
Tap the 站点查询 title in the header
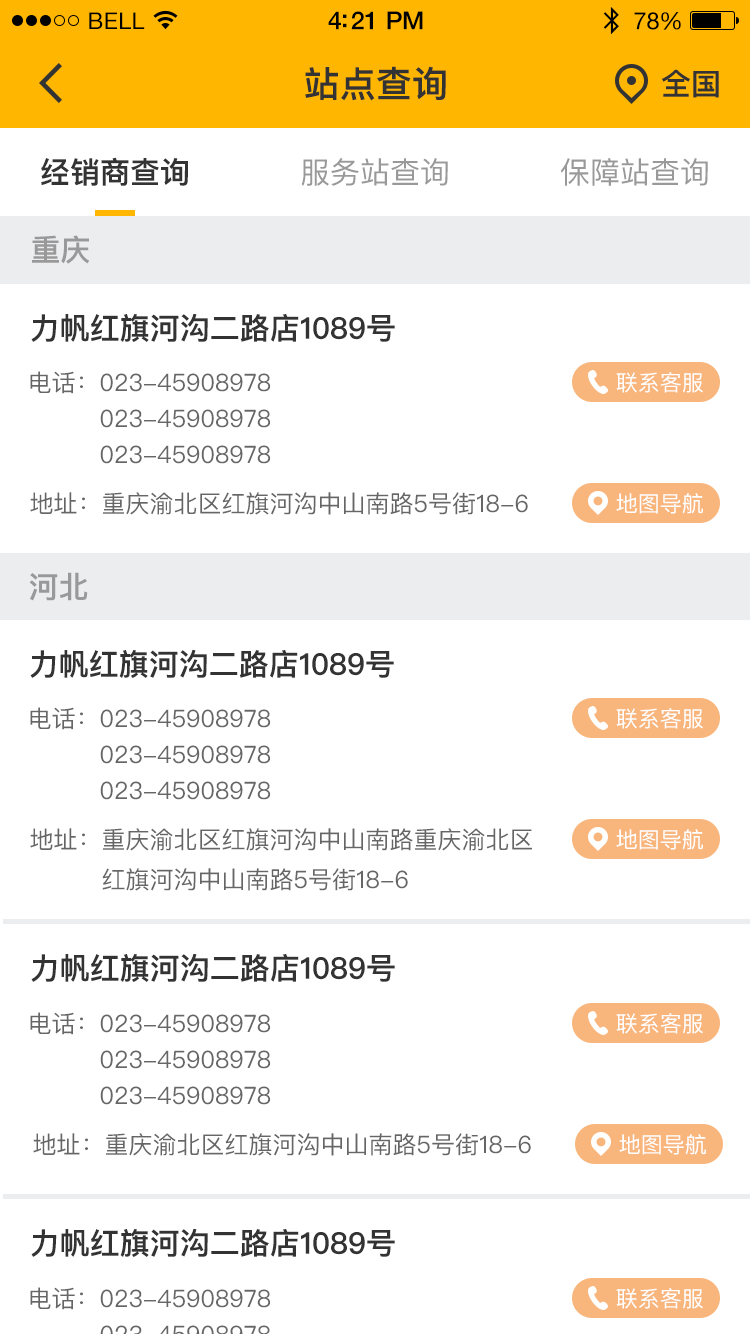[375, 84]
